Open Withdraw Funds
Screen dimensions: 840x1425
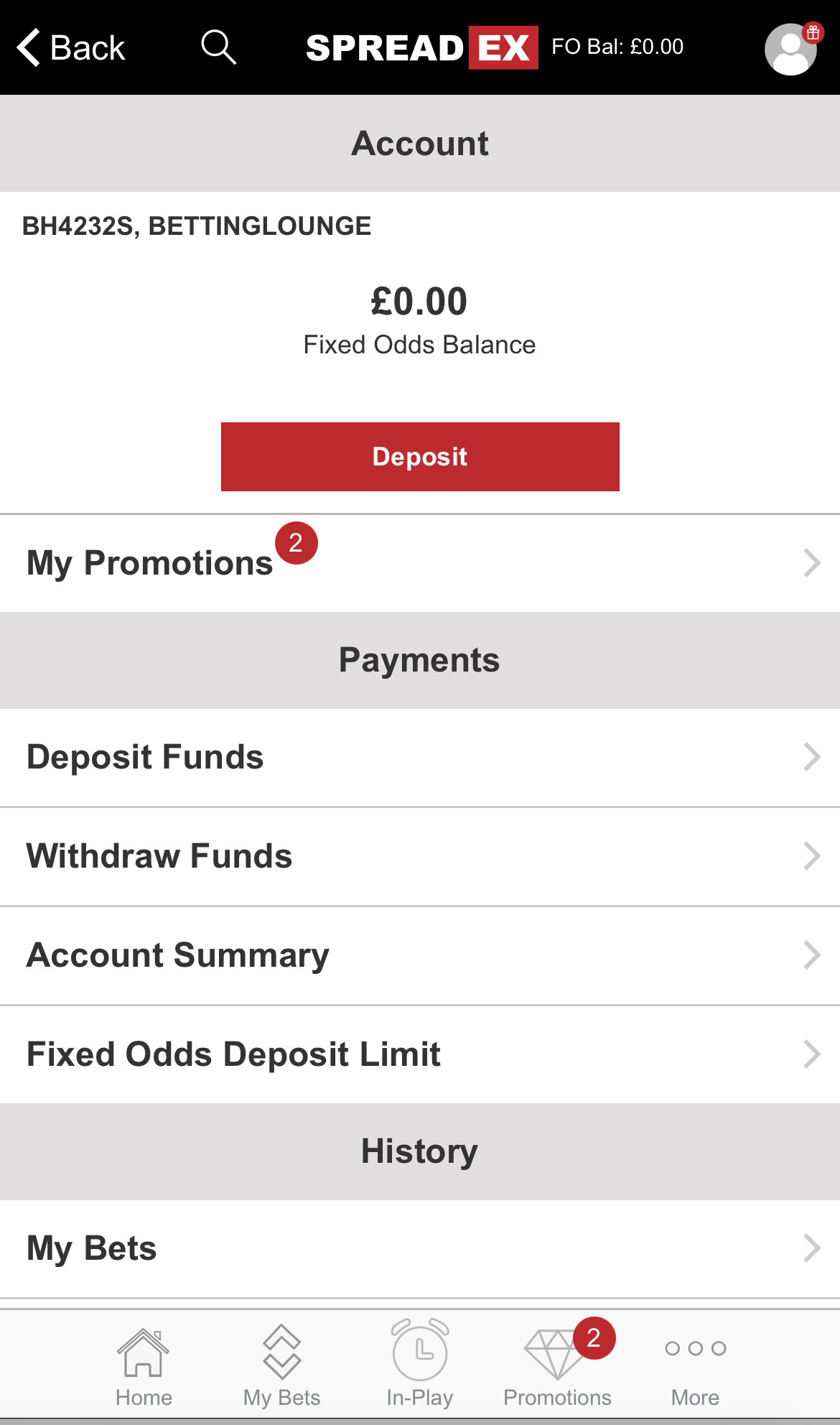coord(420,856)
